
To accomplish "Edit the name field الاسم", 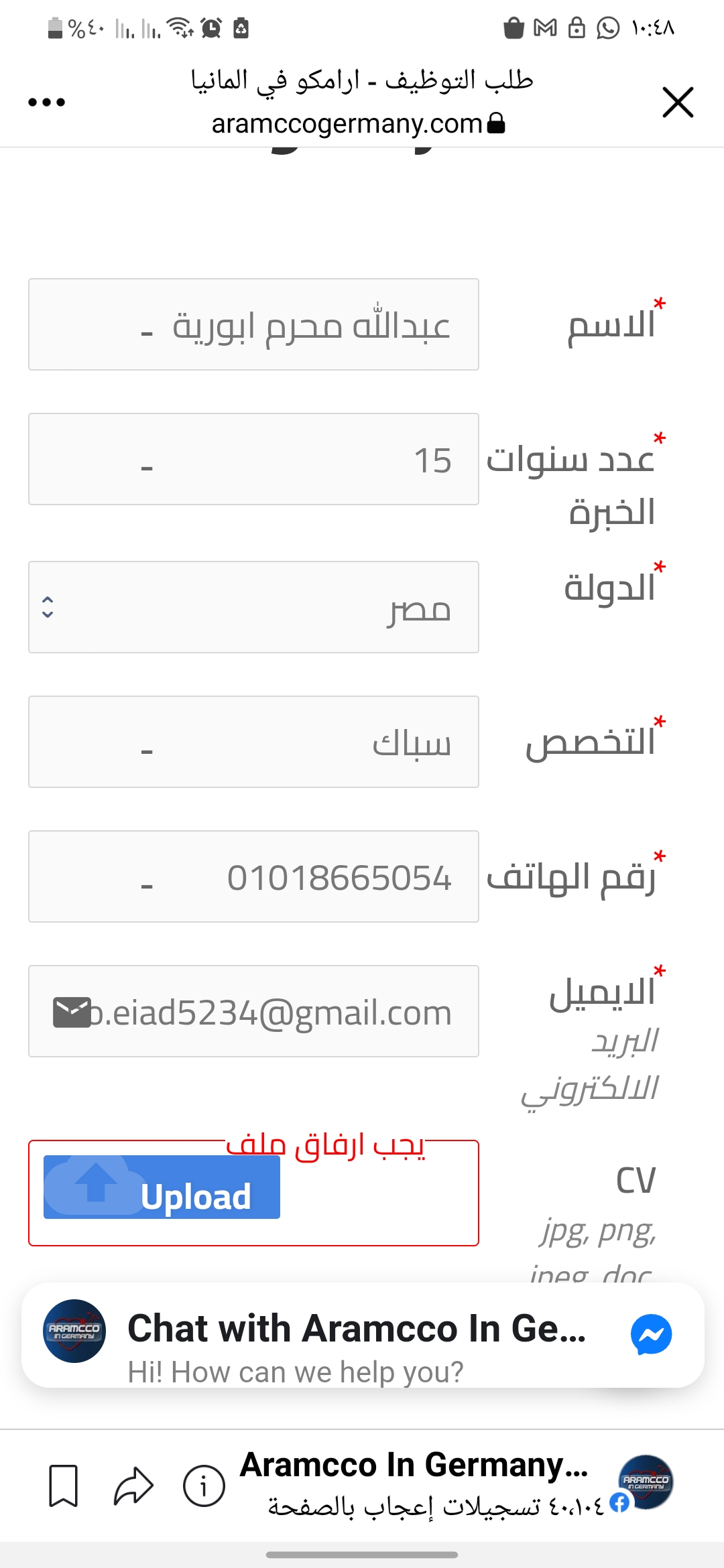I will (253, 324).
